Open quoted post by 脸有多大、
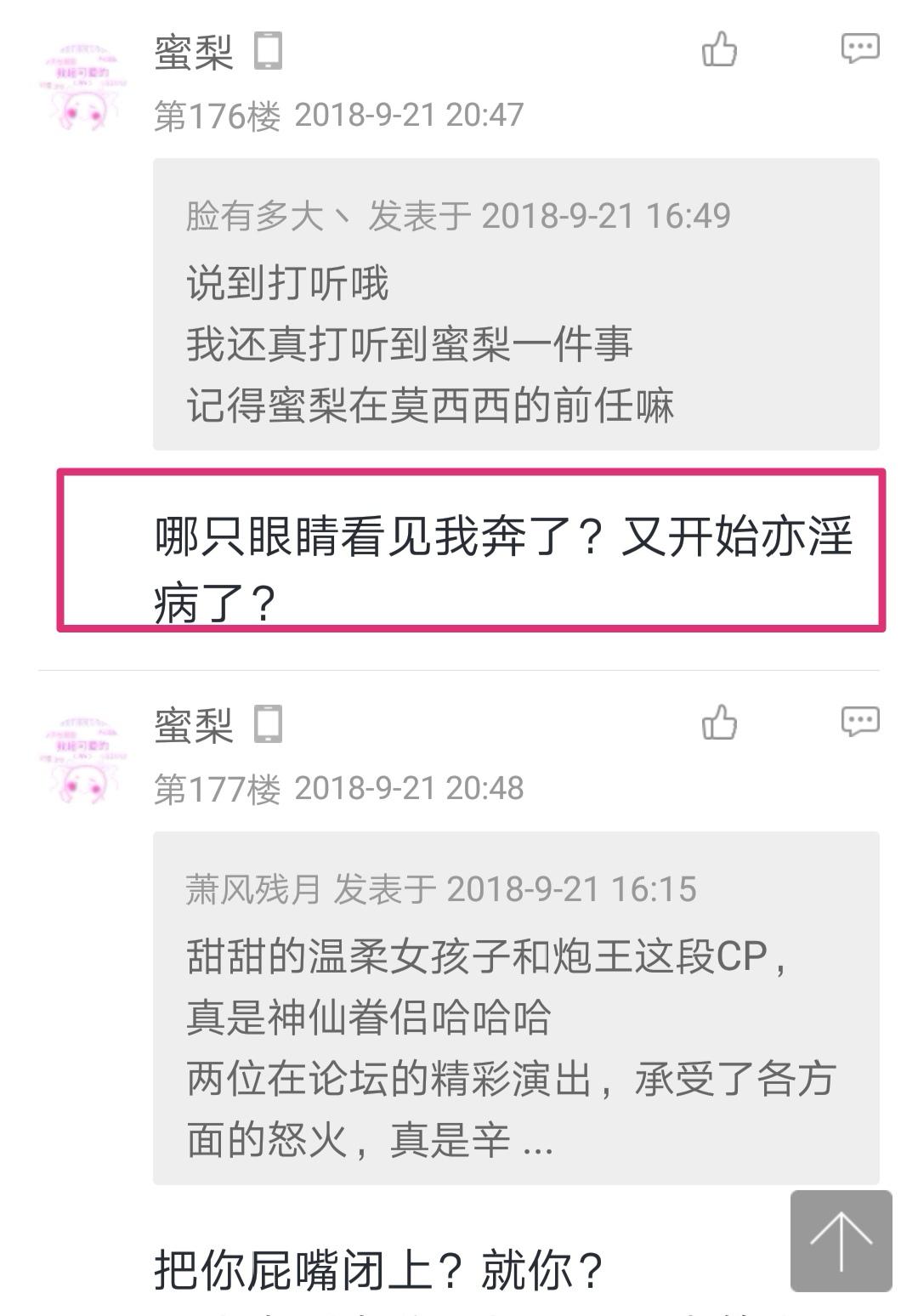 click(x=515, y=304)
